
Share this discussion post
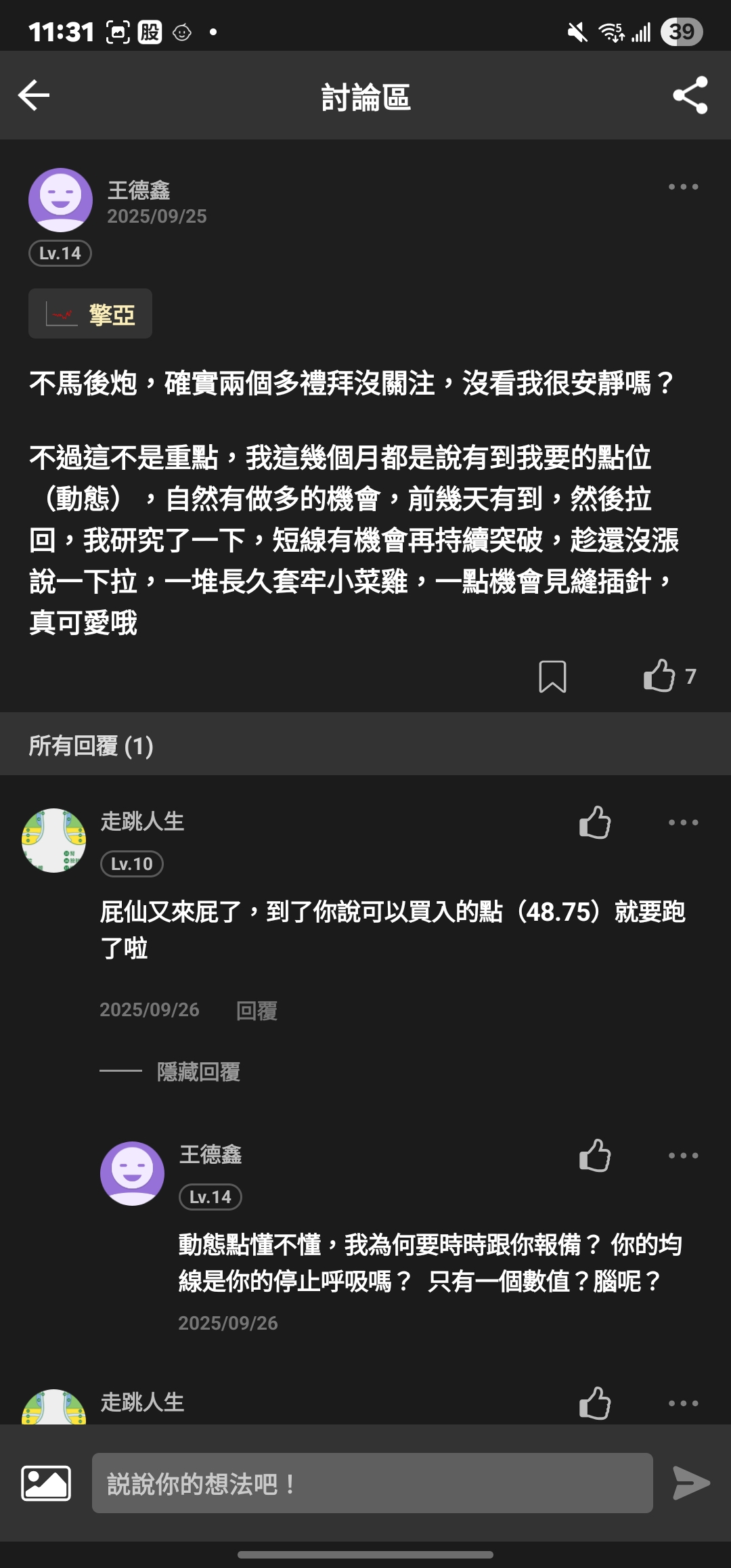point(690,95)
